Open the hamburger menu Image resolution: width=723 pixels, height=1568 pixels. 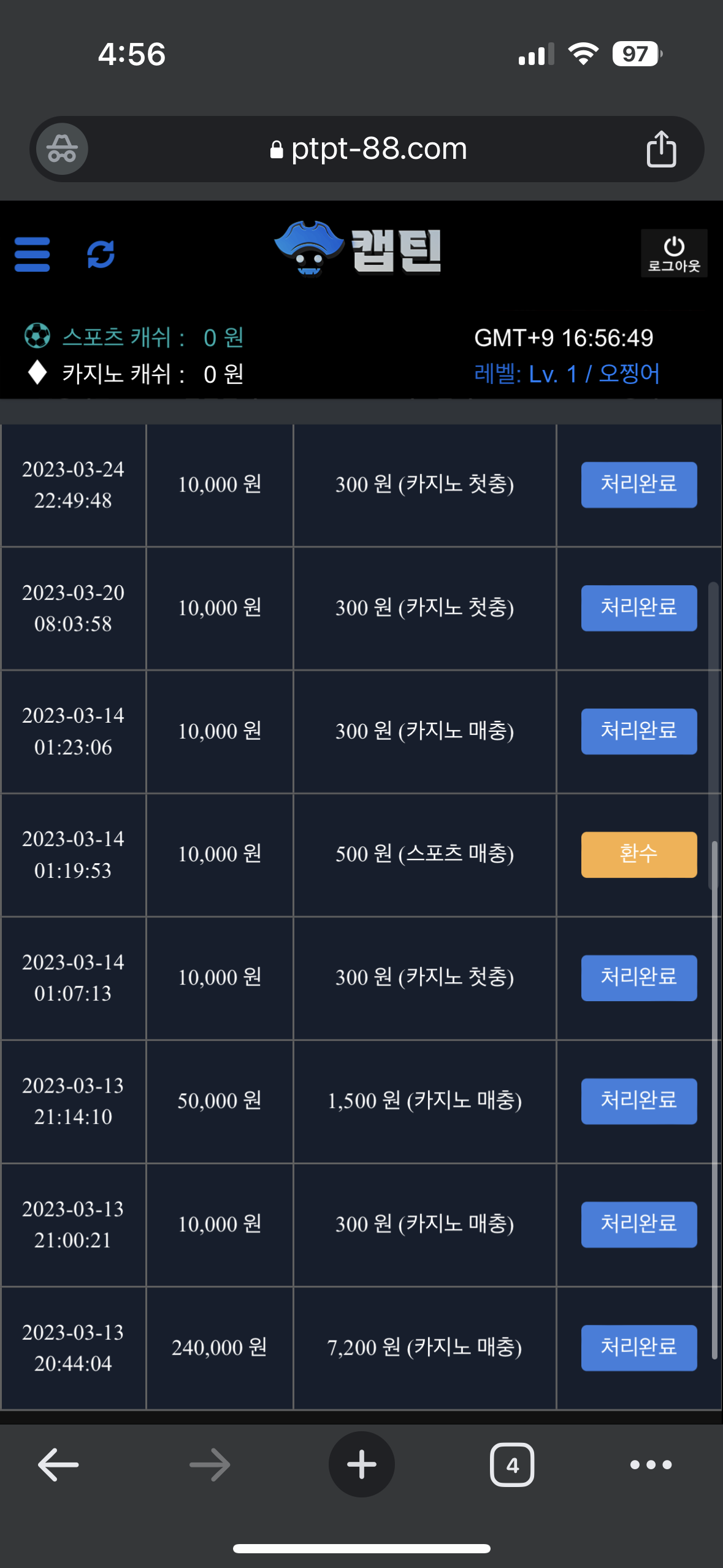coord(32,254)
